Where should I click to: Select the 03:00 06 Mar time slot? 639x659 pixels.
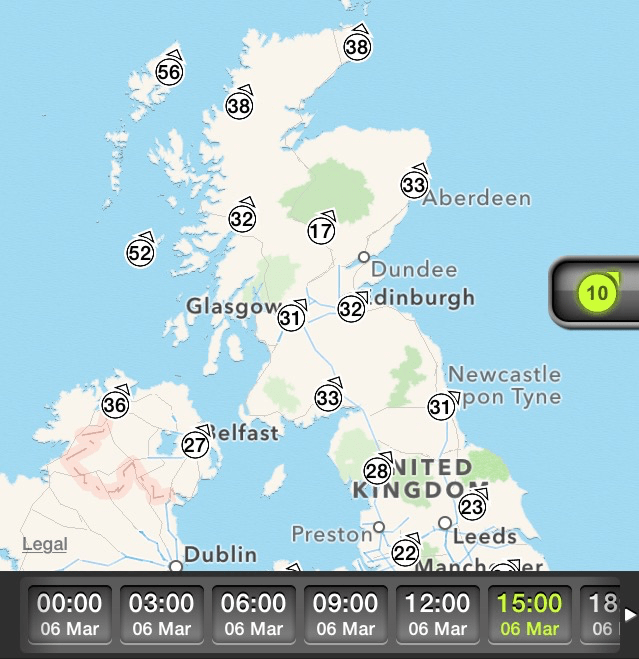click(162, 615)
